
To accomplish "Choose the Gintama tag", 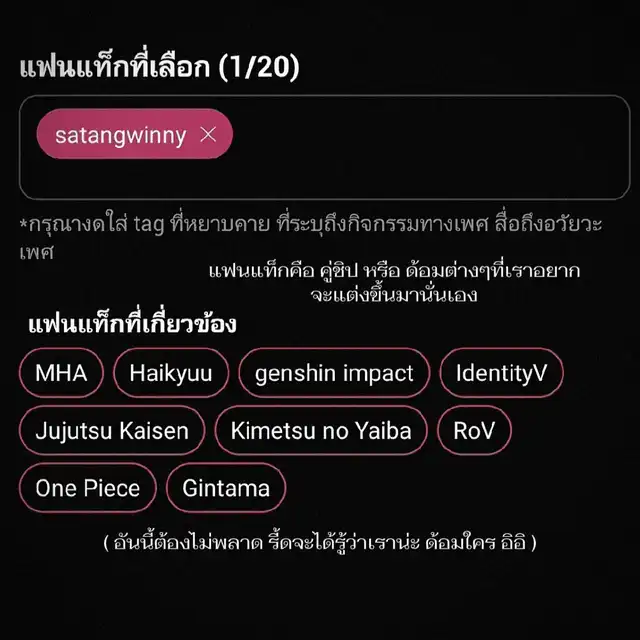I will [226, 489].
